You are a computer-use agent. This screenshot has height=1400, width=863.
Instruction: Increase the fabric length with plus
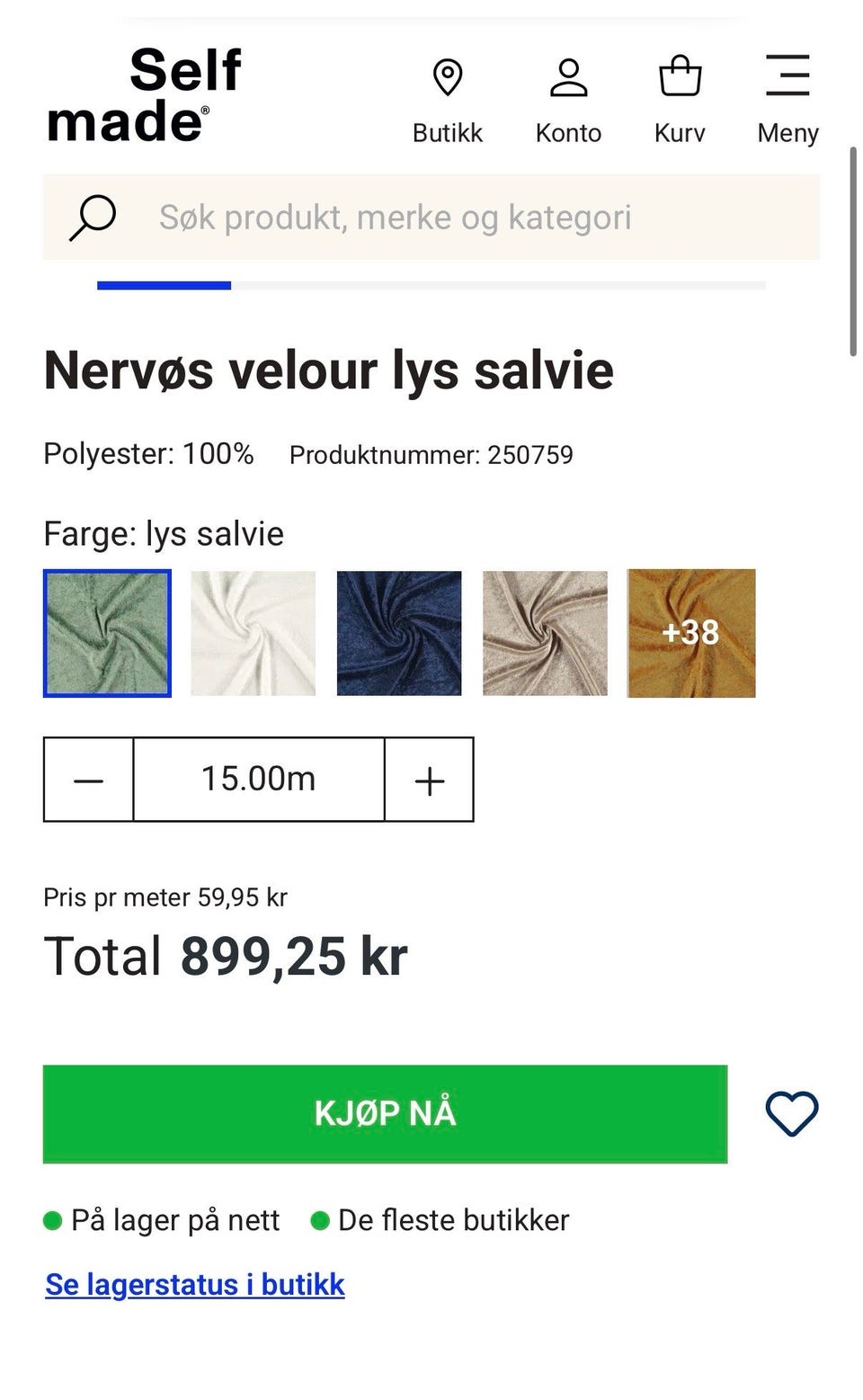(430, 780)
